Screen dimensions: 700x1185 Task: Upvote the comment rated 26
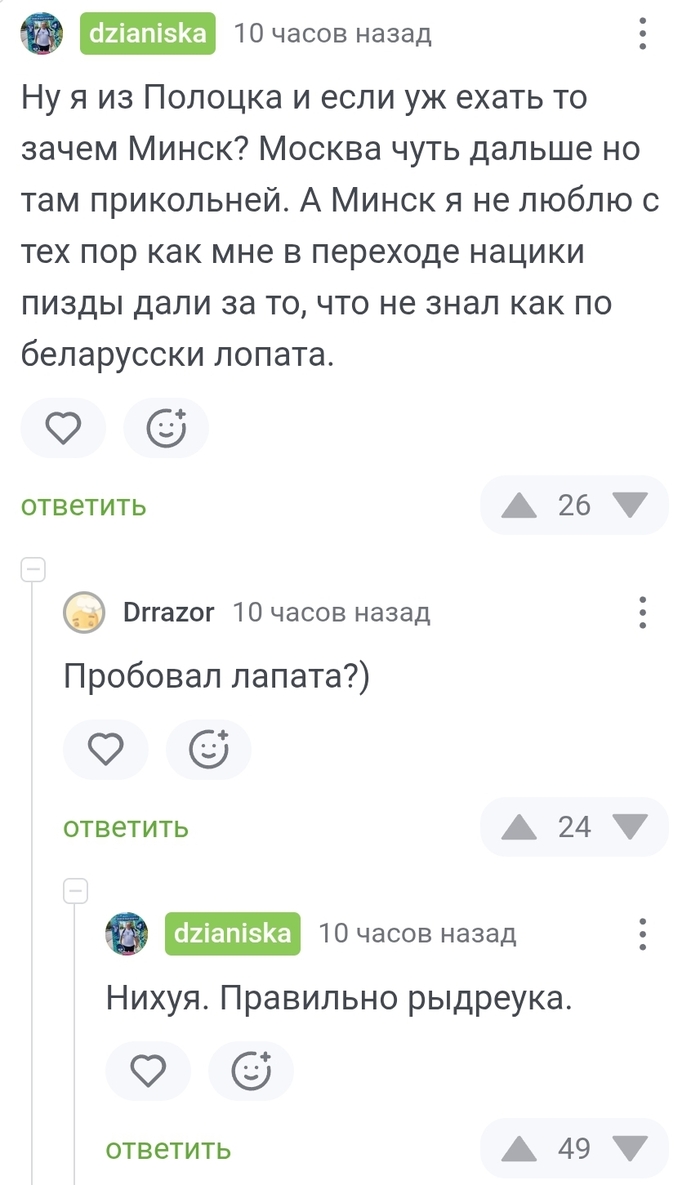519,506
